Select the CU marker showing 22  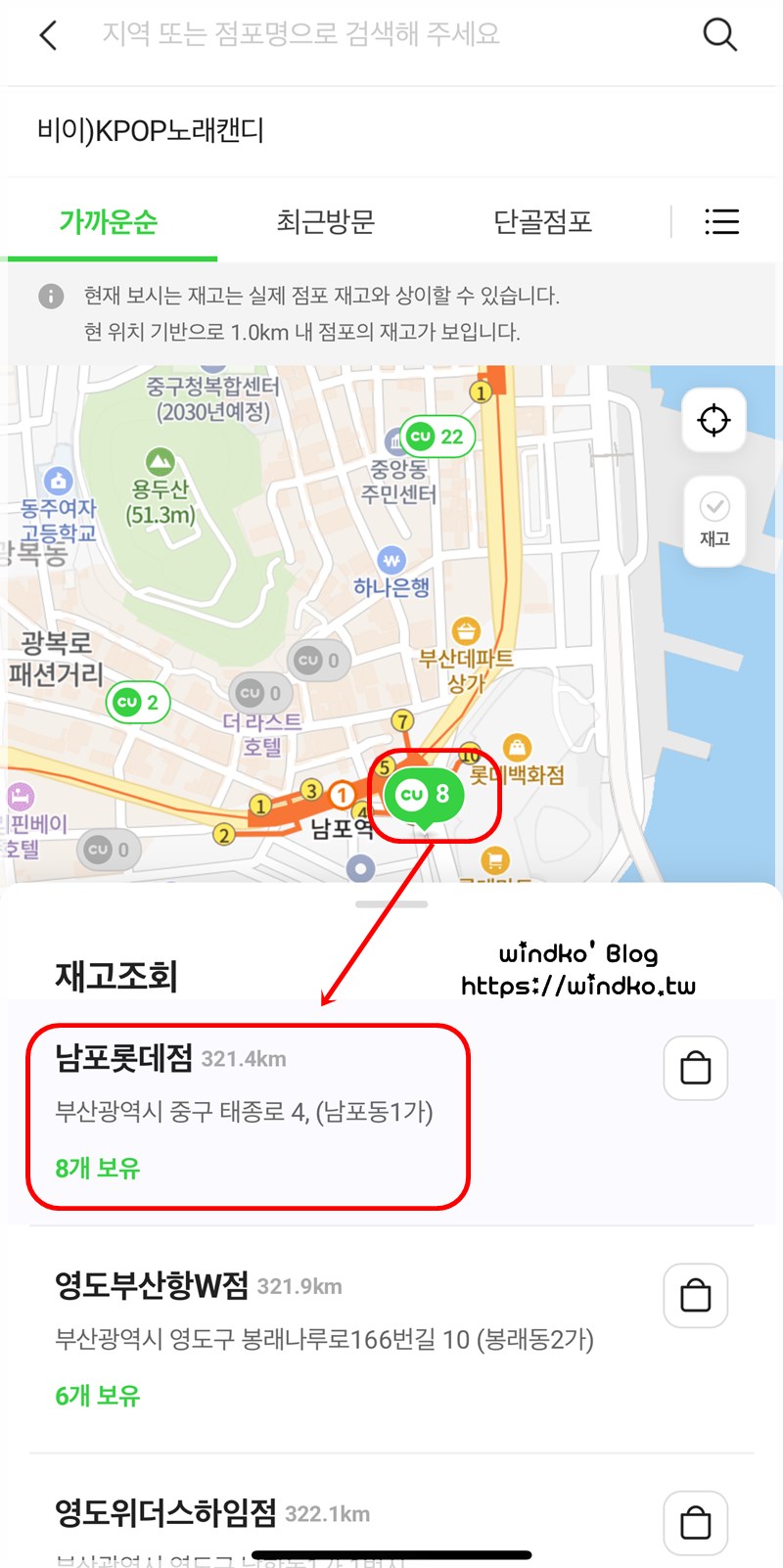click(x=437, y=437)
